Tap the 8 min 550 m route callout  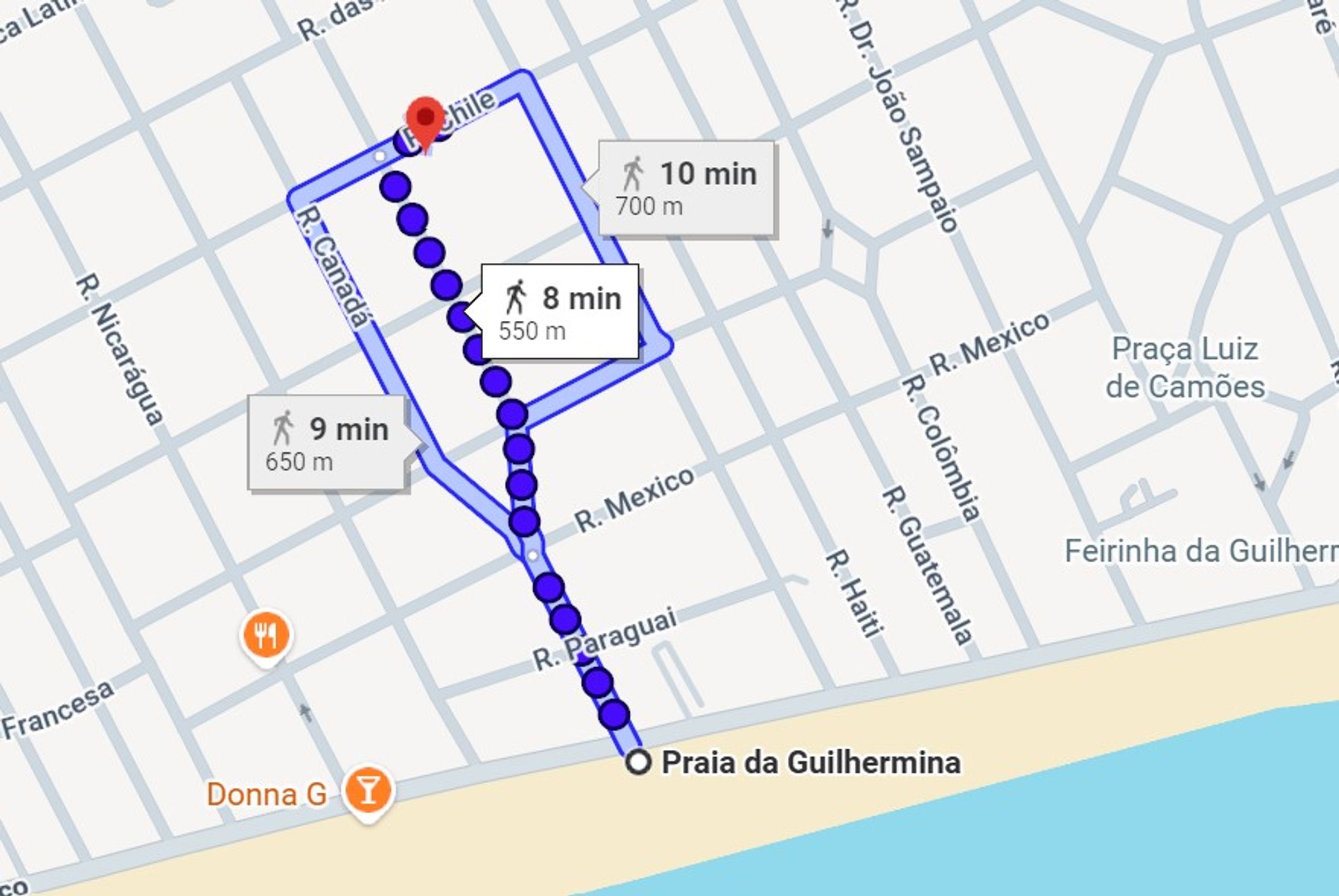point(560,311)
